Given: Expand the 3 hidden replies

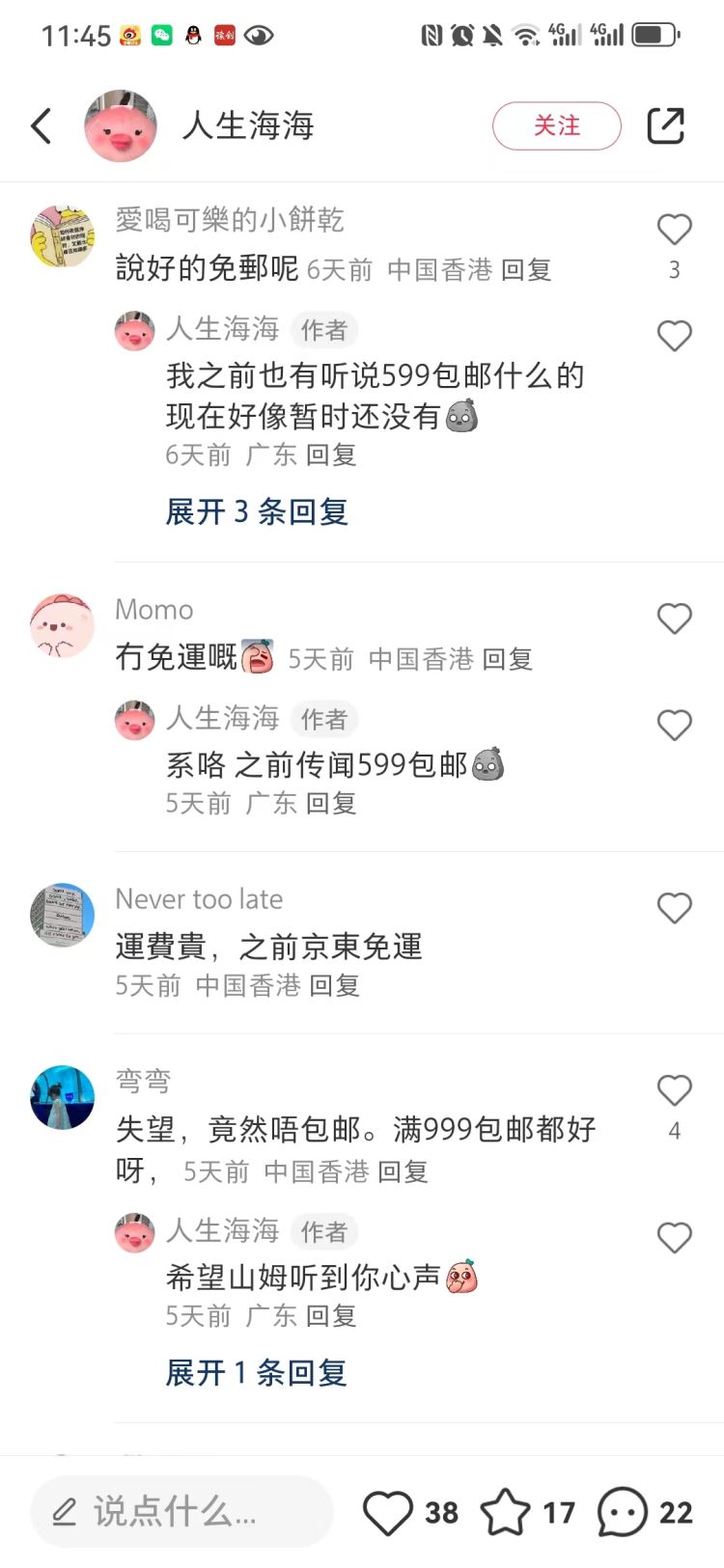Looking at the screenshot, I should (x=256, y=511).
